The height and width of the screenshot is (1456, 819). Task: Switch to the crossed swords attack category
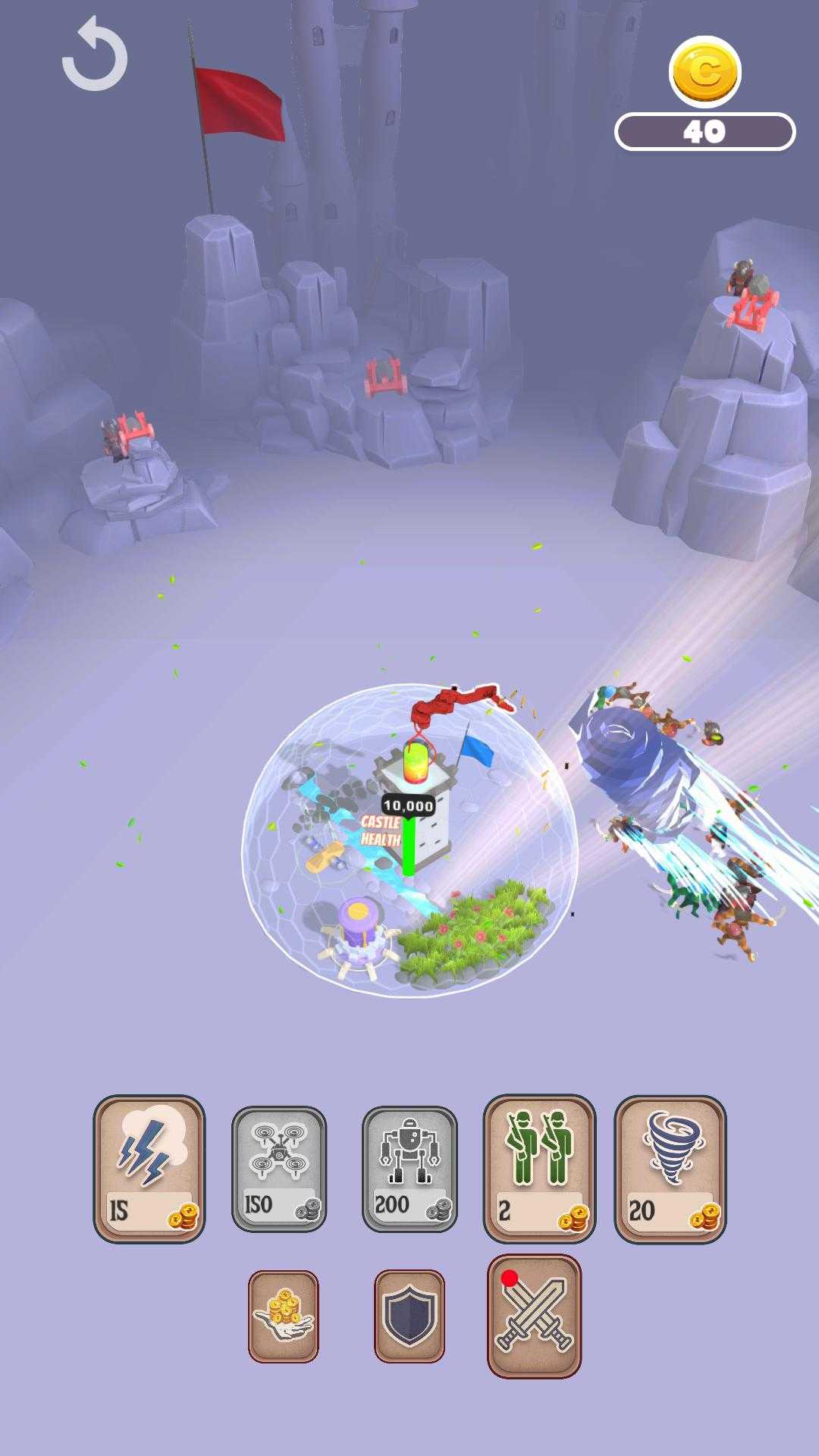[x=535, y=1316]
